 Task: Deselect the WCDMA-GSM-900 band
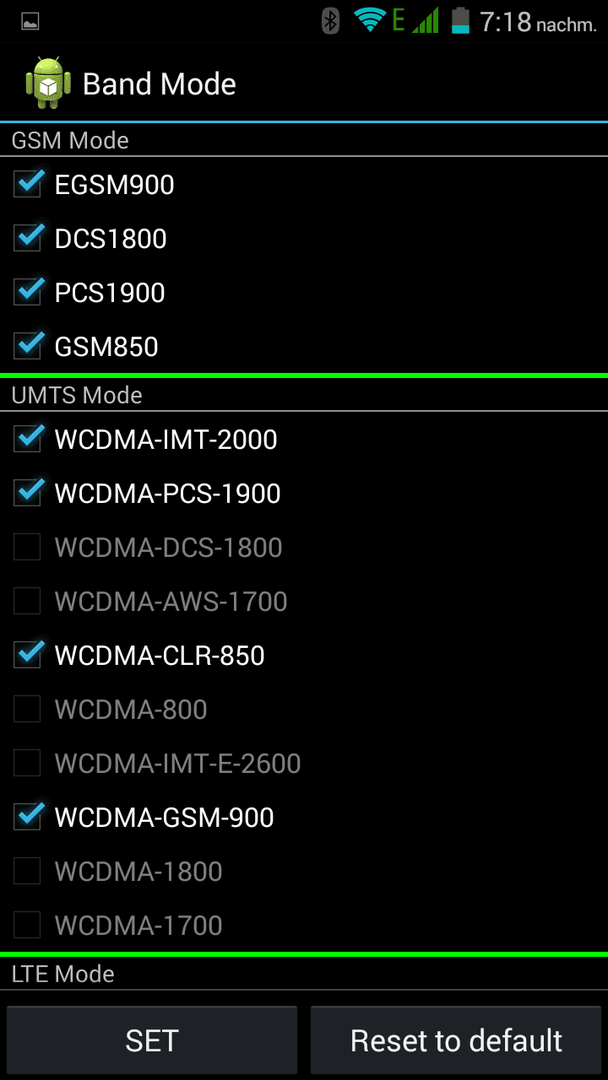(28, 817)
